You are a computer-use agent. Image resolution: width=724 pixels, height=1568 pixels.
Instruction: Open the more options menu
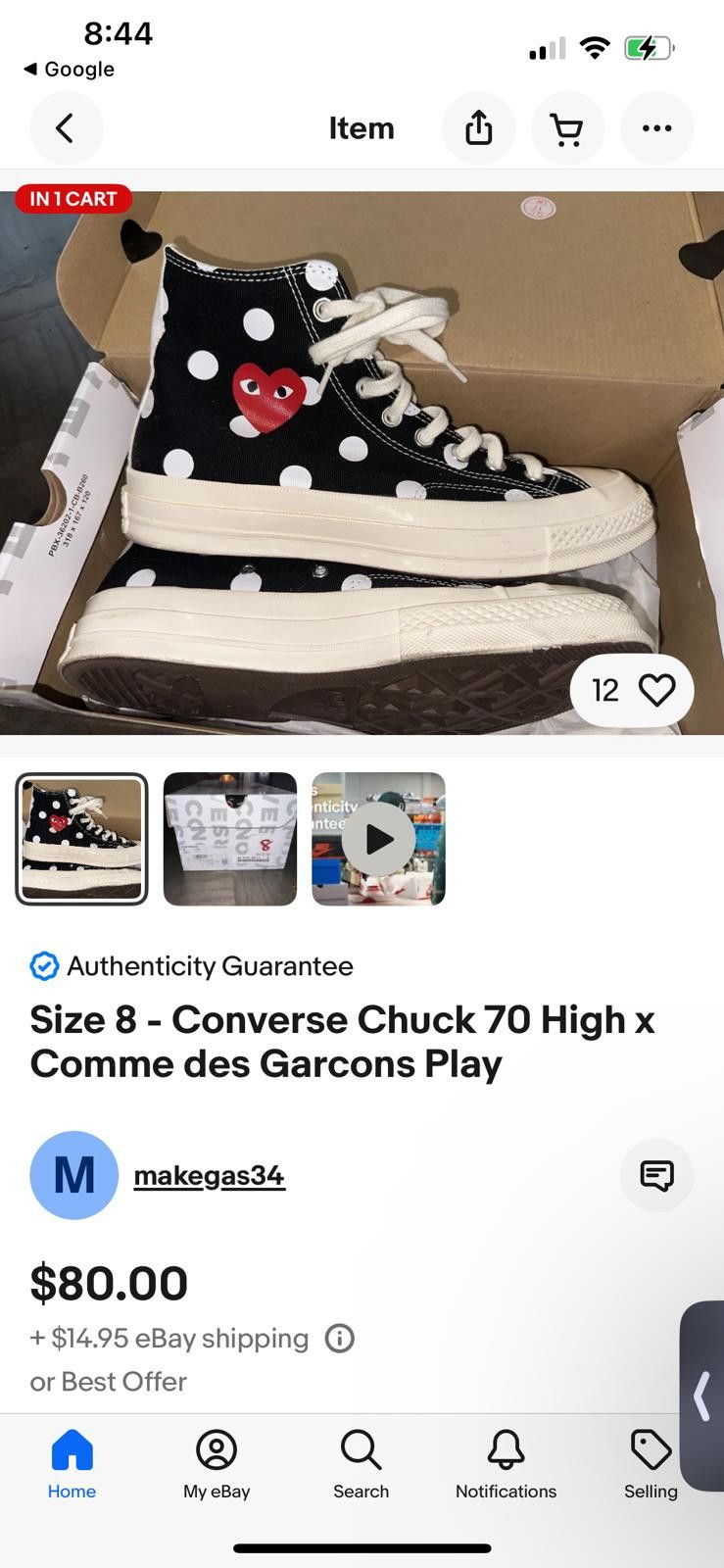(x=656, y=128)
